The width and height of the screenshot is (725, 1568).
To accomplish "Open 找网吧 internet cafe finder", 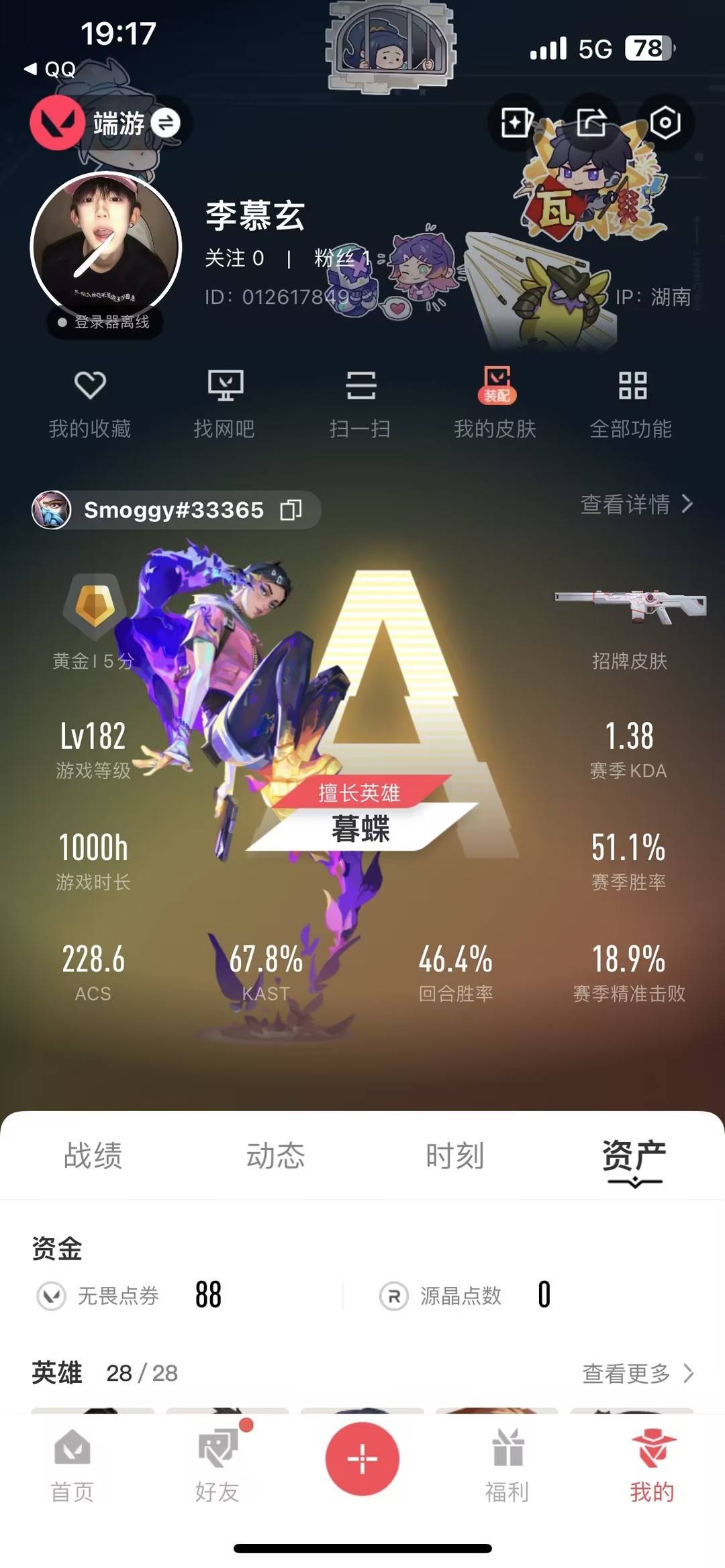I will [x=224, y=403].
